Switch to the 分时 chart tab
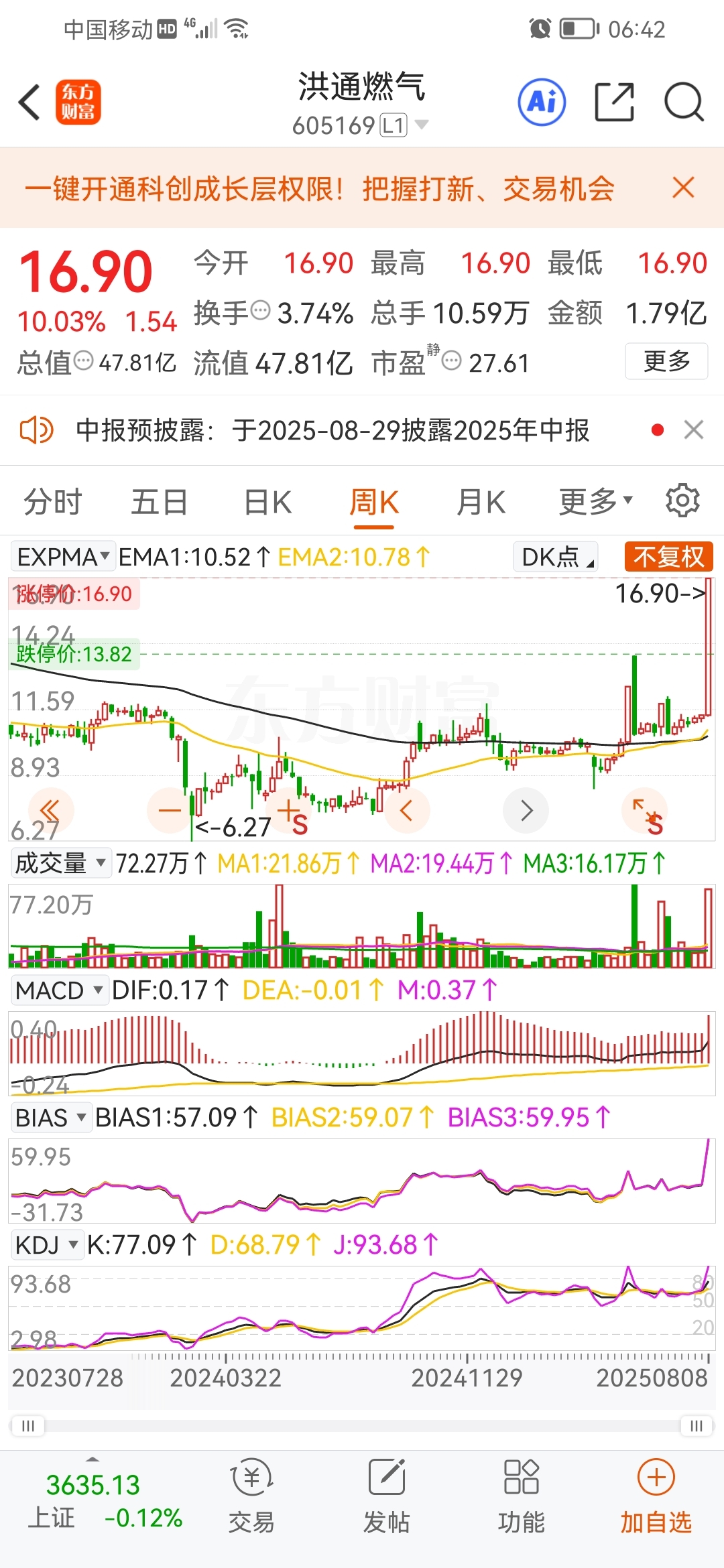Screen dimensions: 724x1568 [53, 502]
